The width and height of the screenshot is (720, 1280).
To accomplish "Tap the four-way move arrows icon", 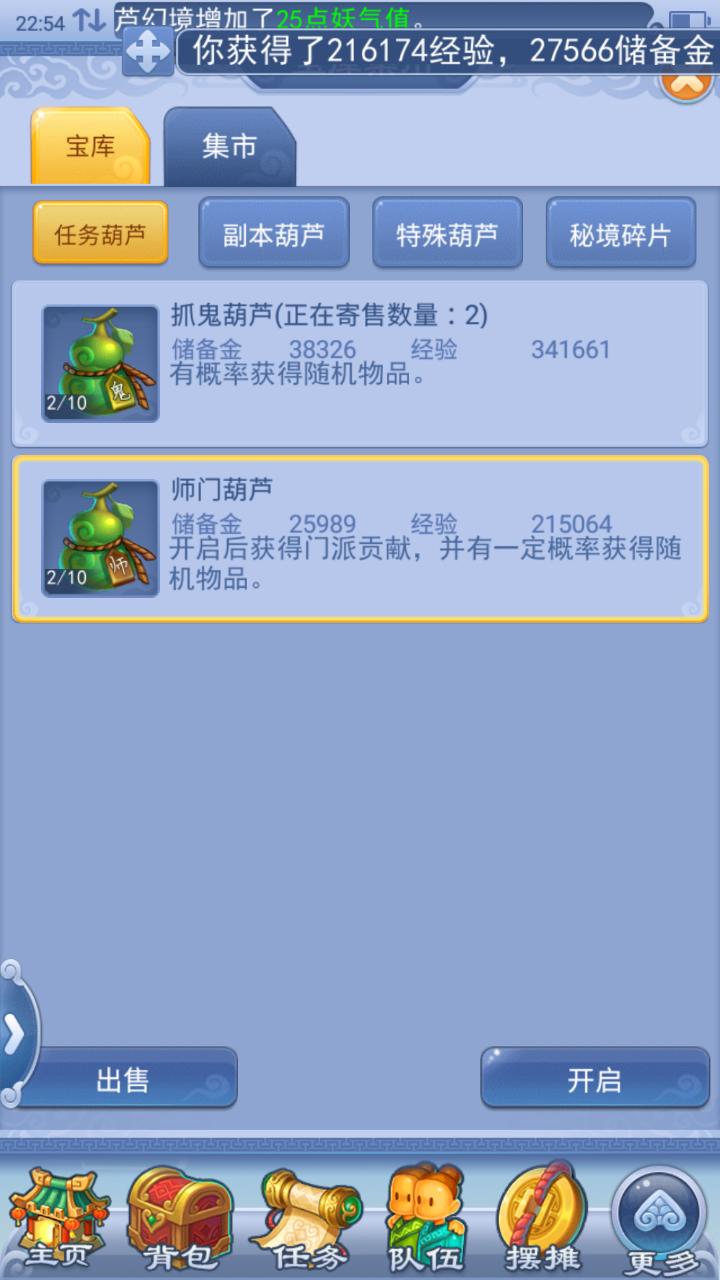I will tap(148, 52).
